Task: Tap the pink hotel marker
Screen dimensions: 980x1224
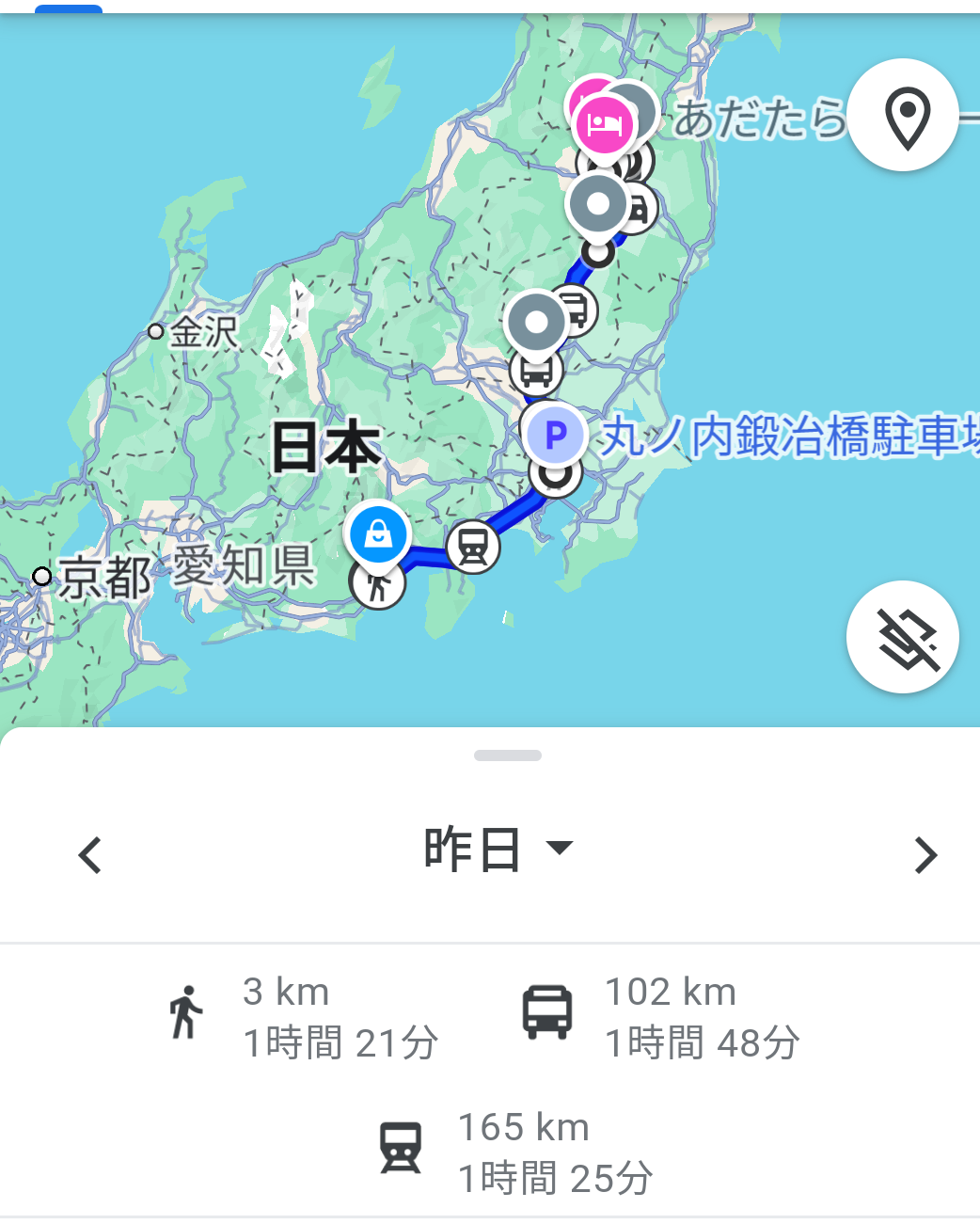Action: pos(605,124)
